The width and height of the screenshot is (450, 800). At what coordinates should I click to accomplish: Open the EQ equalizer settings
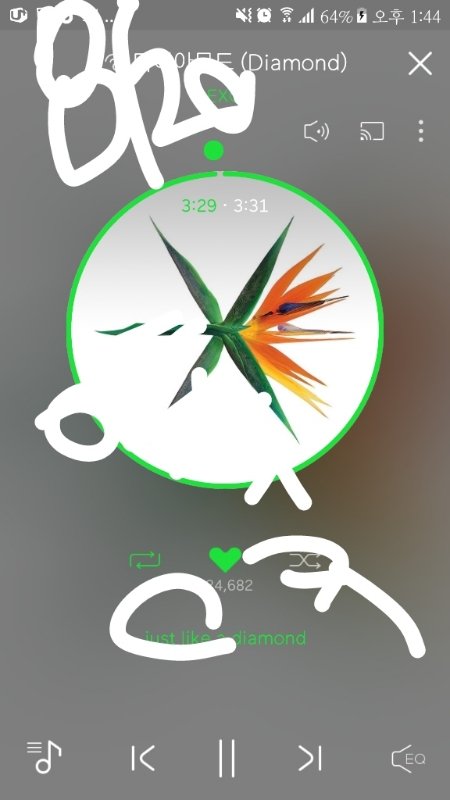[408, 758]
